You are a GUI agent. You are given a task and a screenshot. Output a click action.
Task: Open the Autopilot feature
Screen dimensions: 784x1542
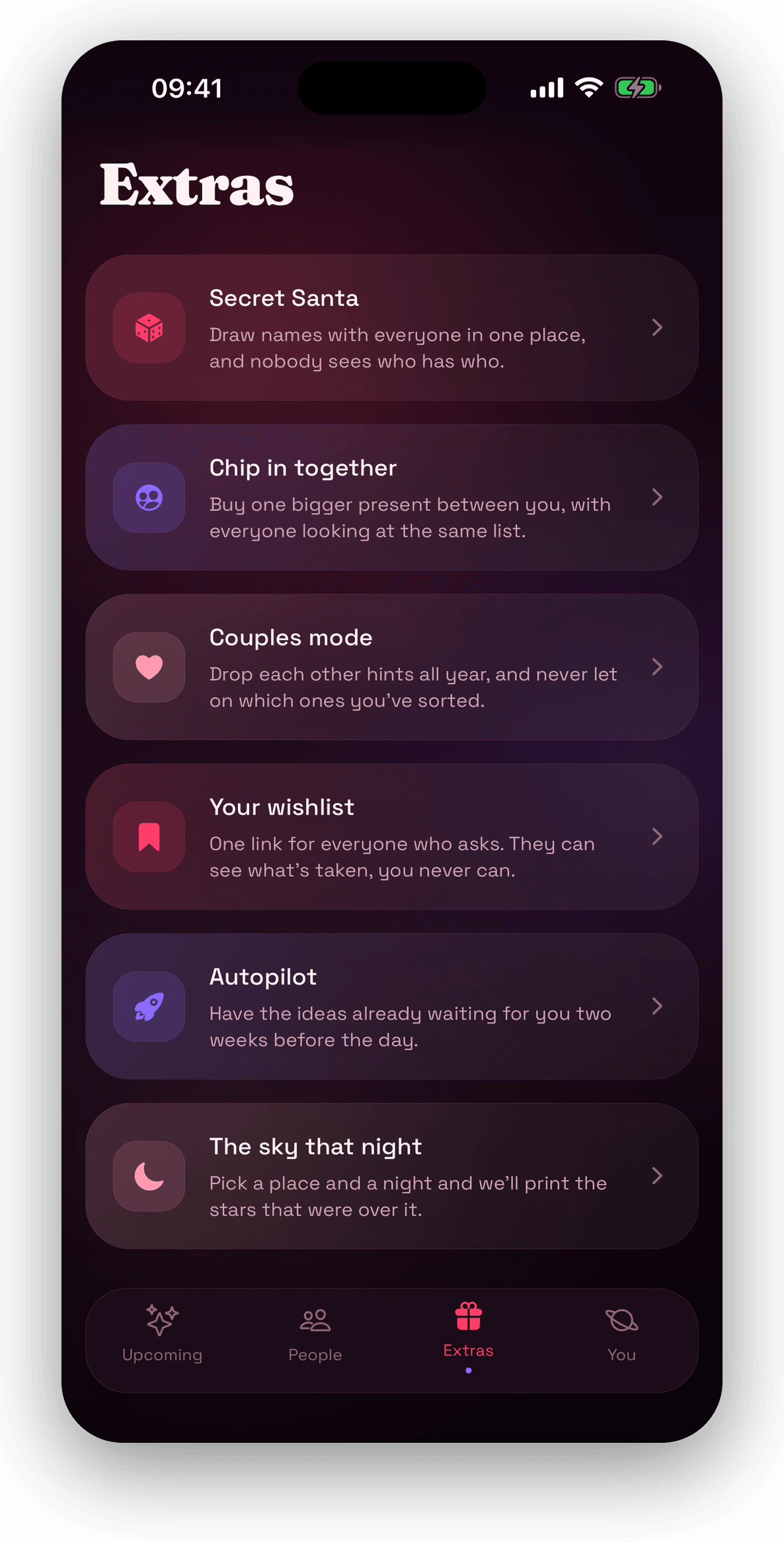(x=392, y=1006)
